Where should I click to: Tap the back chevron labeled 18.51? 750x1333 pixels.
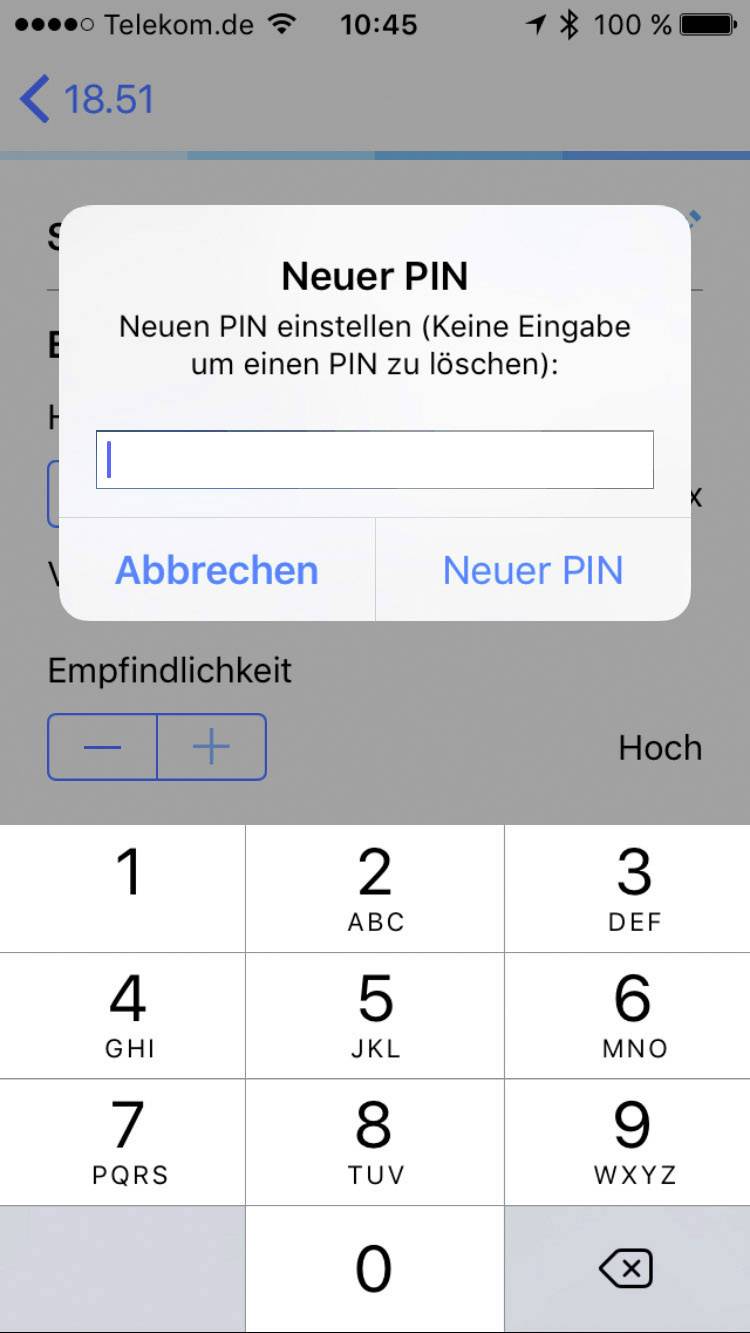85,99
